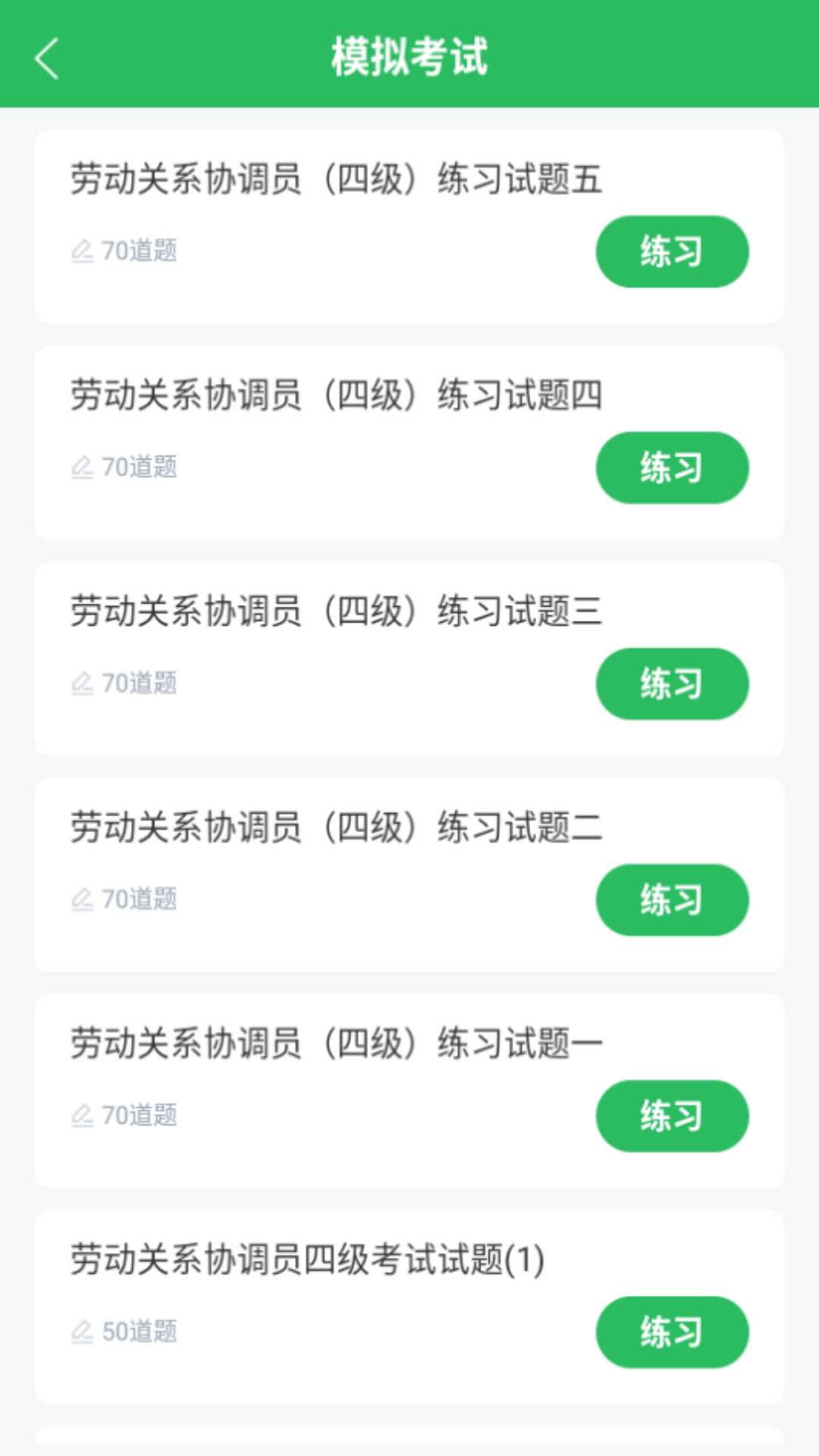Select the 70道题 label on 练习试题二
819x1456 pixels.
point(140,898)
